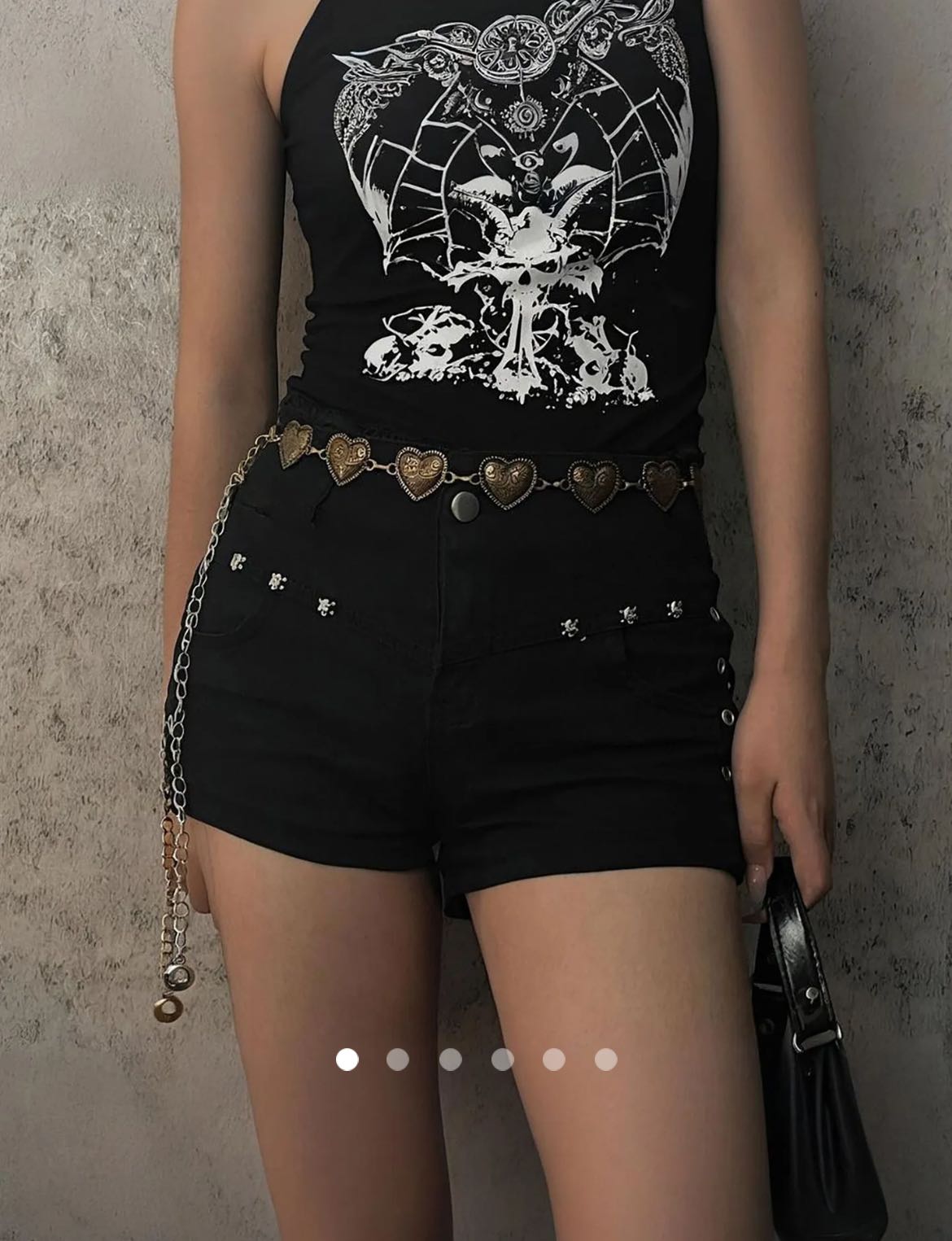The image size is (952, 1241).
Task: Jump to the second image dot
Action: point(398,1059)
